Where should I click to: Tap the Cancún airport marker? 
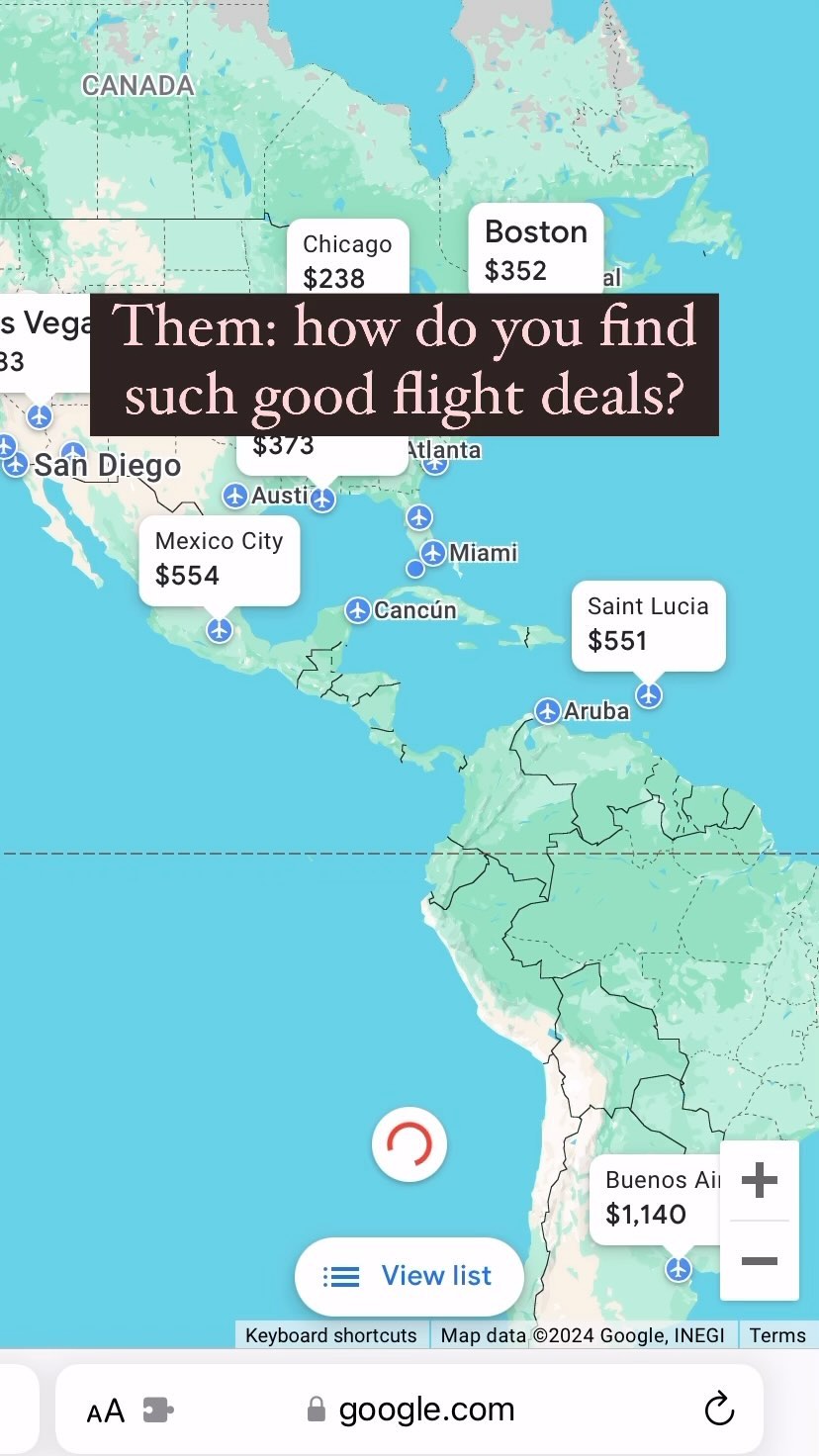pyautogui.click(x=358, y=610)
